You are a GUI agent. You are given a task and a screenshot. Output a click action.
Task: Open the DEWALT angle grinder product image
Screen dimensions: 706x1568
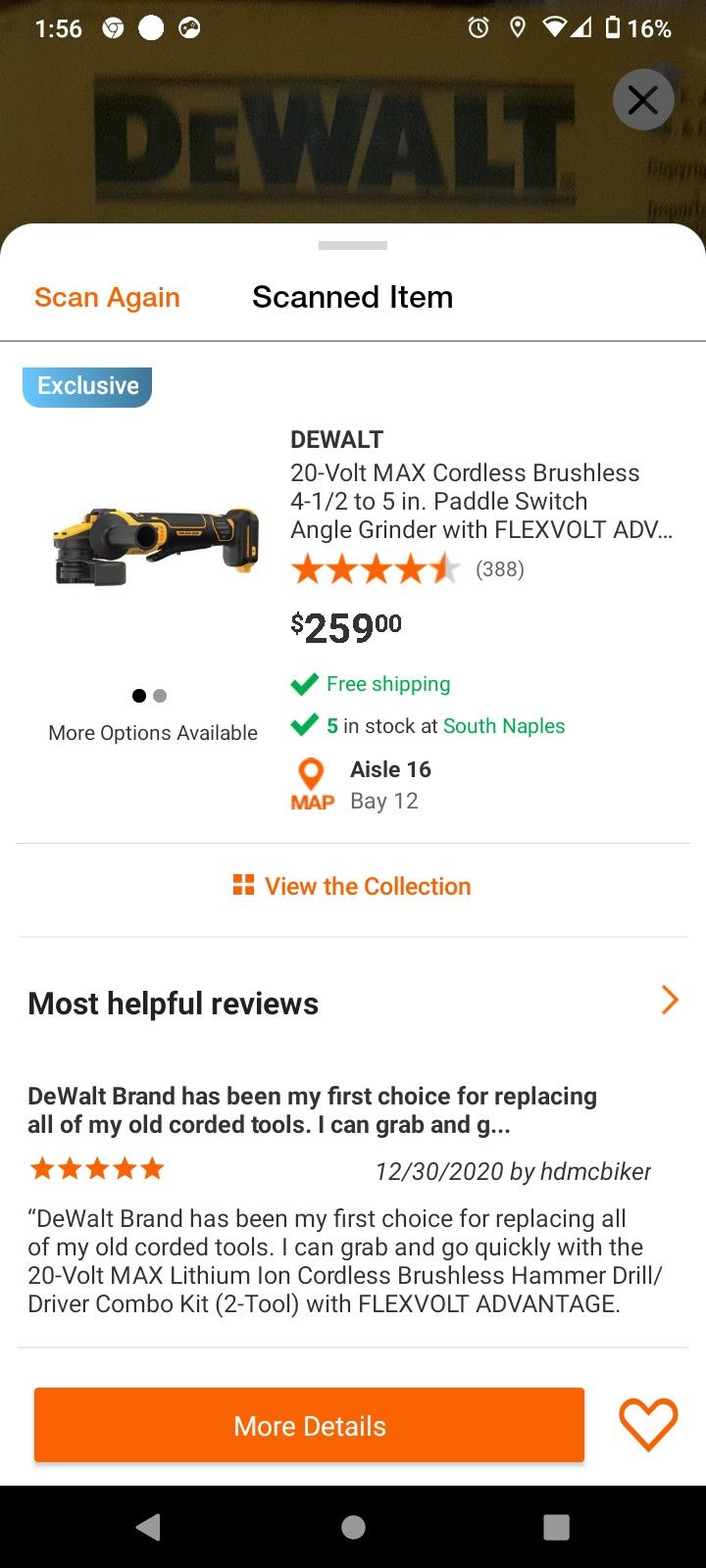tap(155, 546)
